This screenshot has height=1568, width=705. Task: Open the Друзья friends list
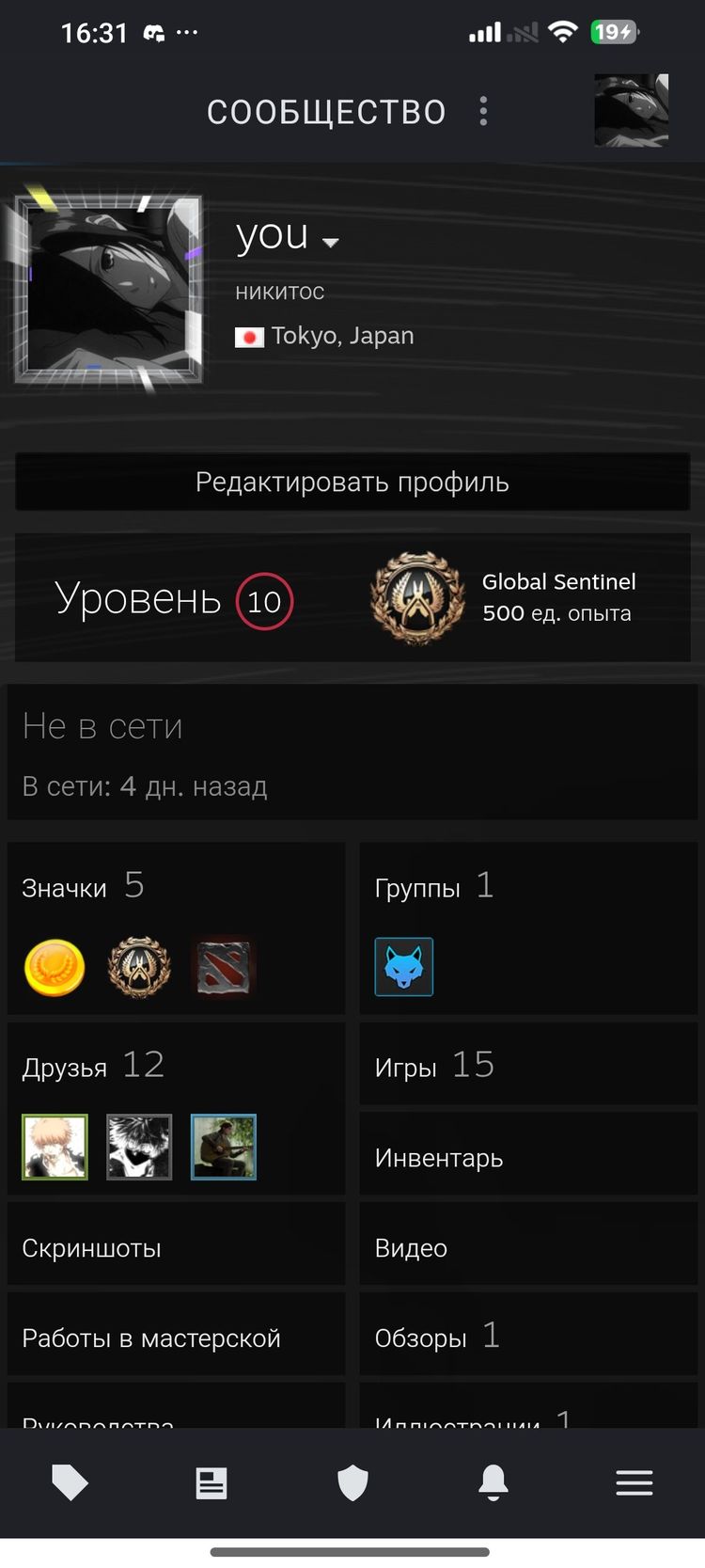93,1066
